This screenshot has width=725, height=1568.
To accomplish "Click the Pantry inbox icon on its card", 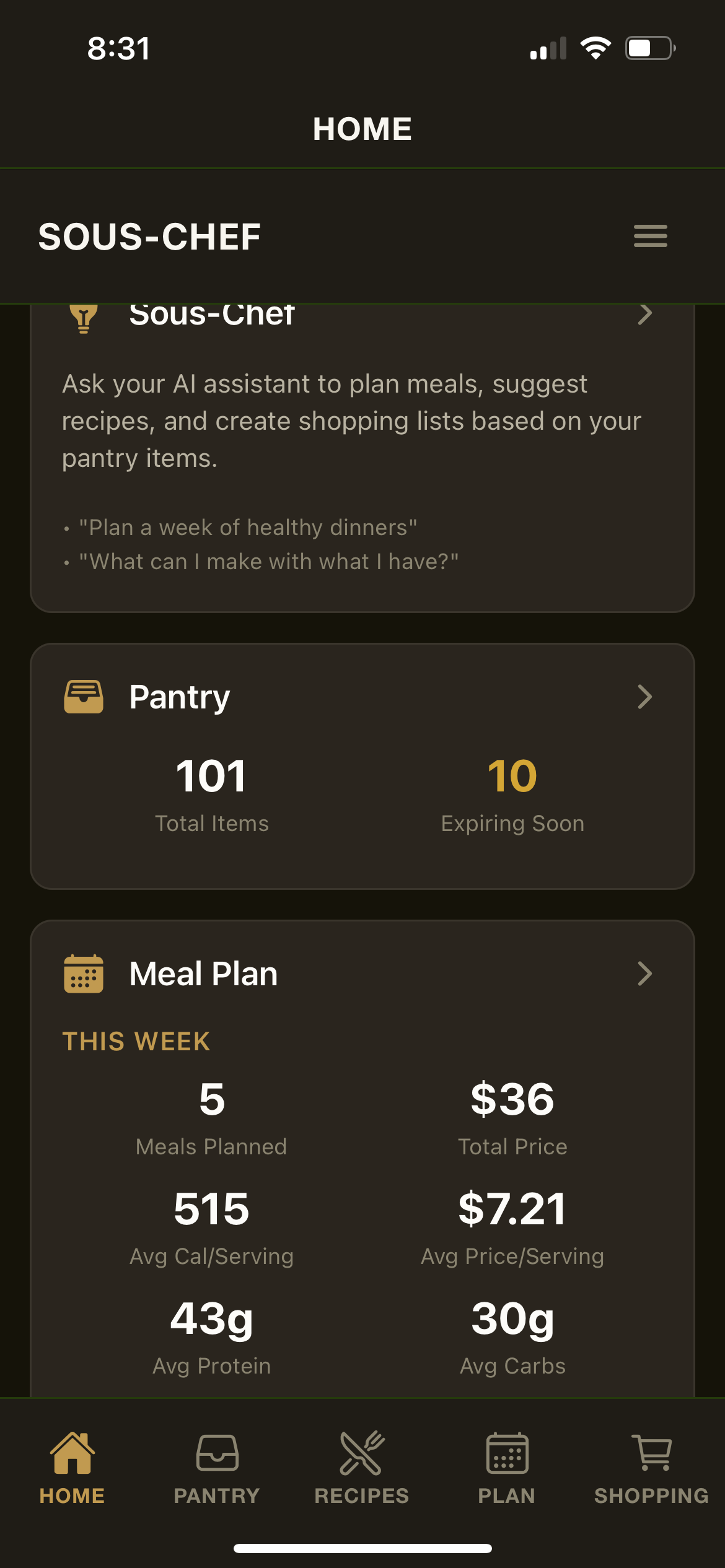I will tap(84, 696).
